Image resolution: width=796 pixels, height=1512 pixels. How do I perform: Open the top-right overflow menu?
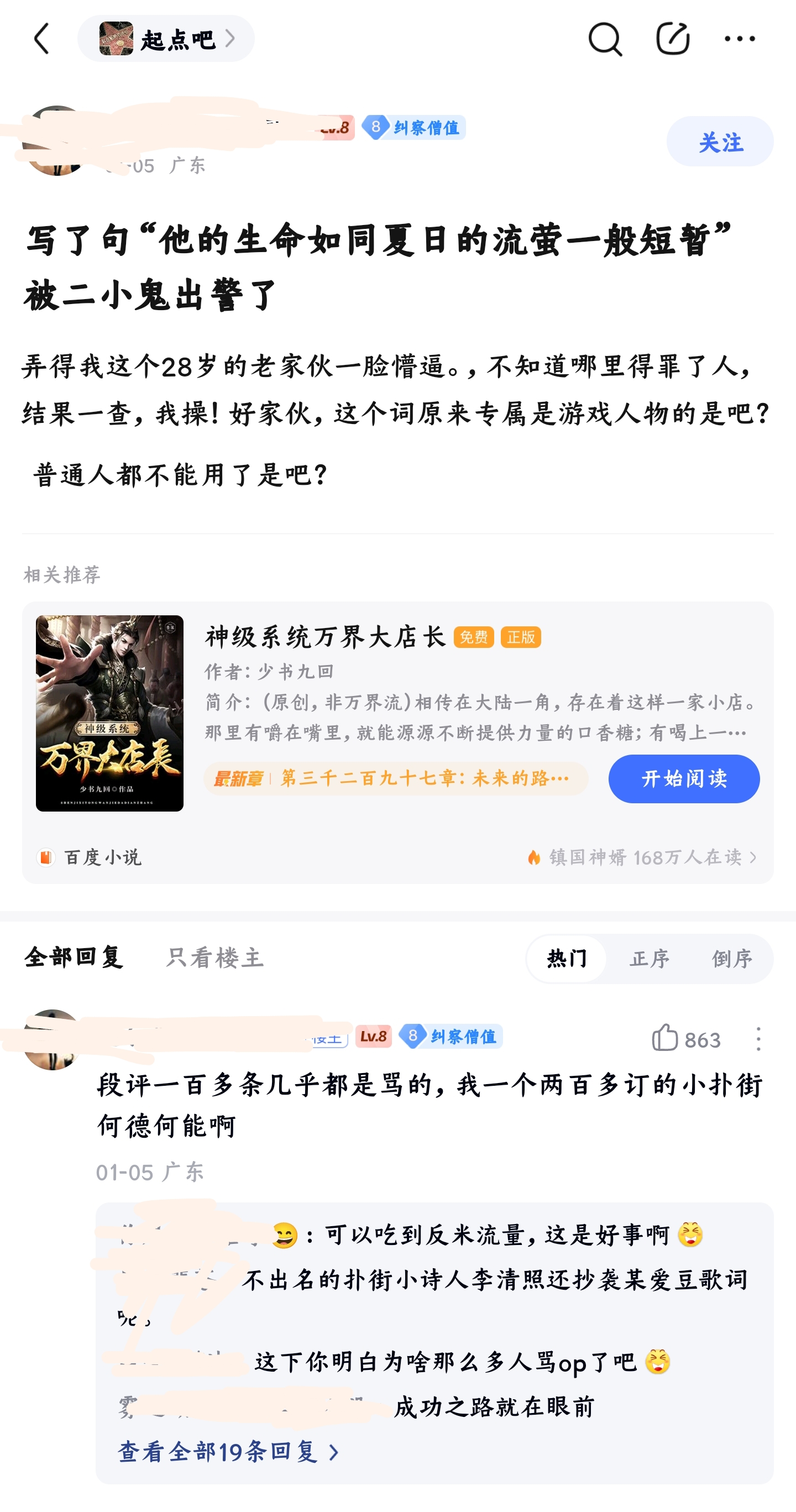[739, 39]
